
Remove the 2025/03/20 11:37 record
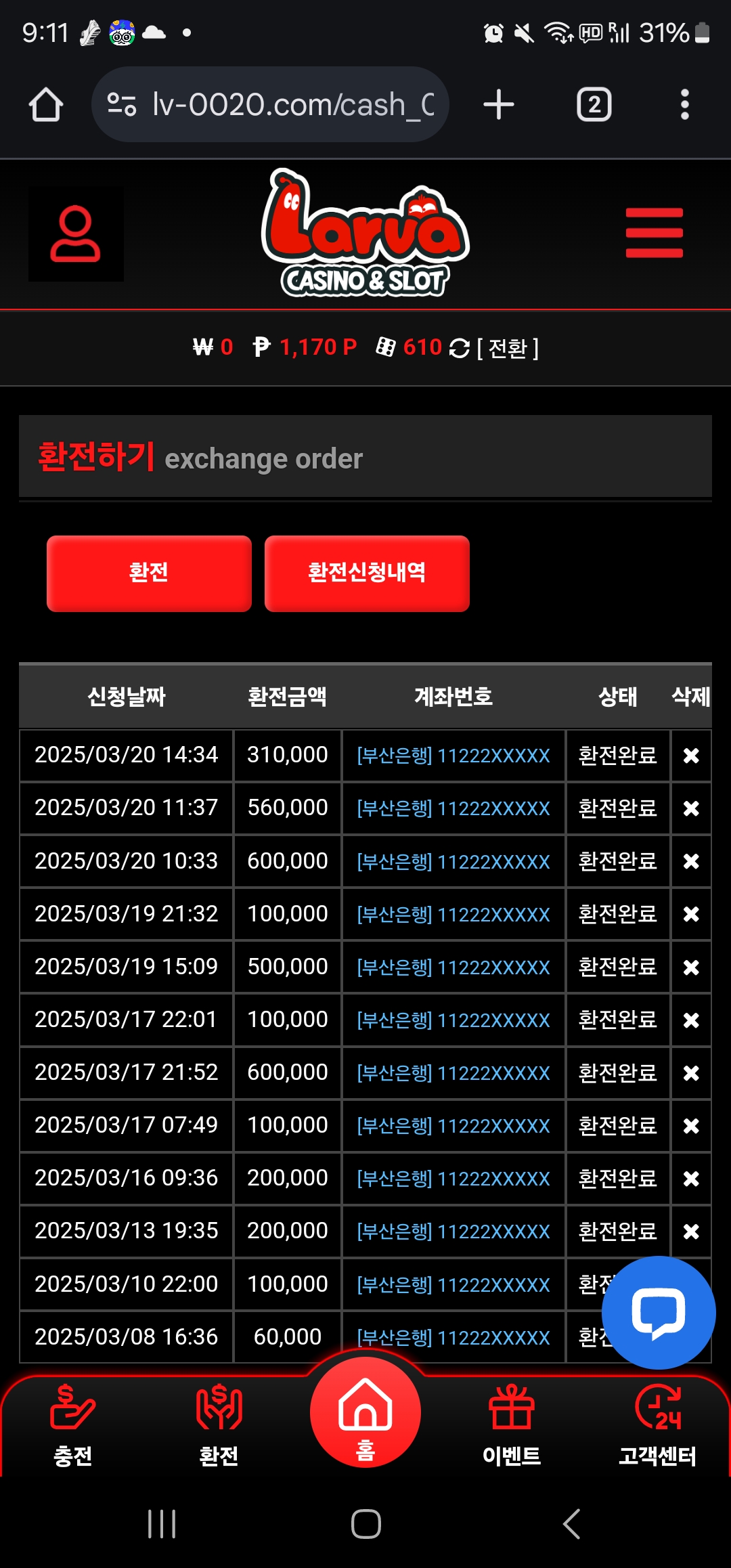(x=690, y=808)
